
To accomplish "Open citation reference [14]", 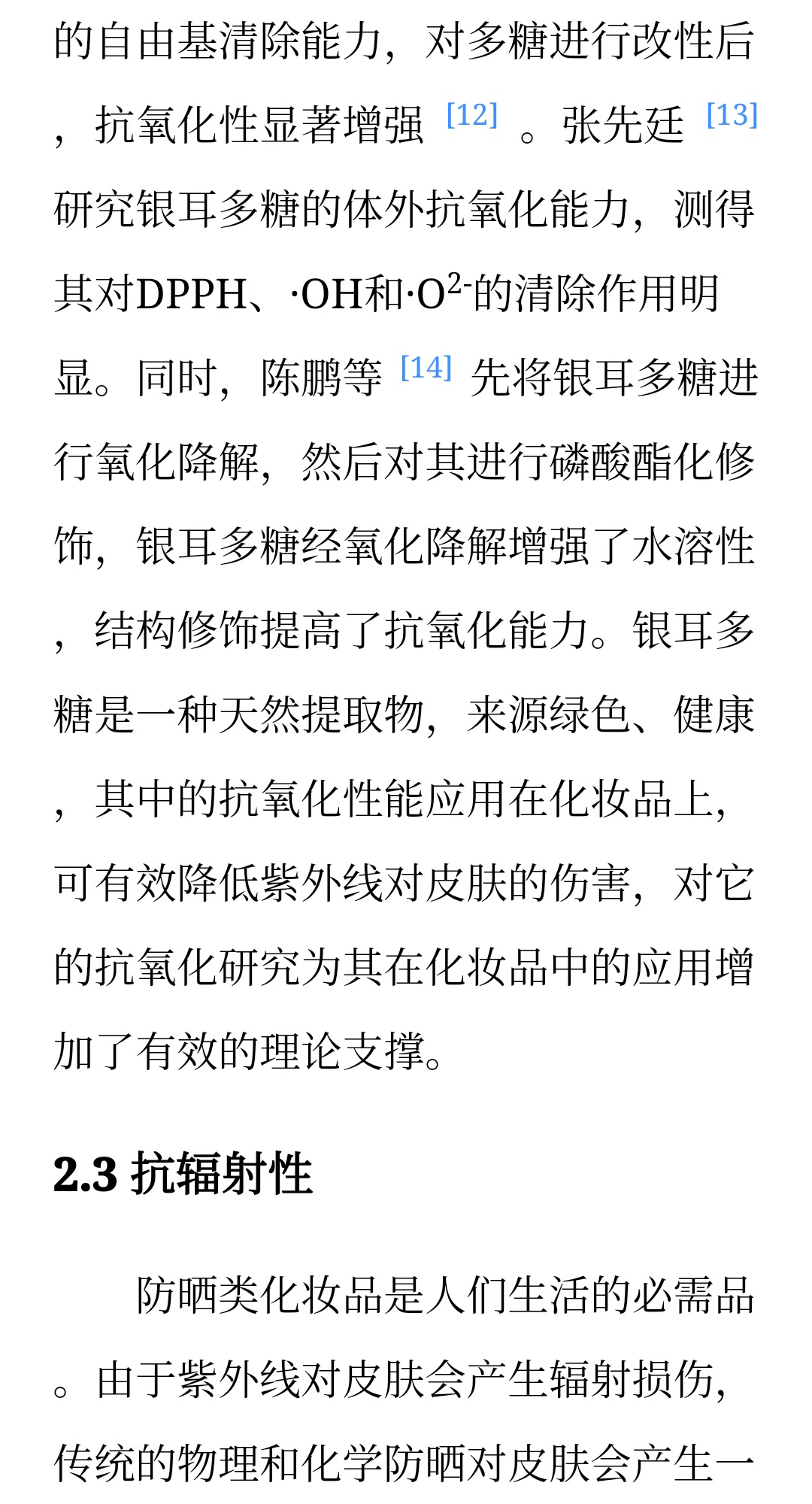I will pos(426,368).
